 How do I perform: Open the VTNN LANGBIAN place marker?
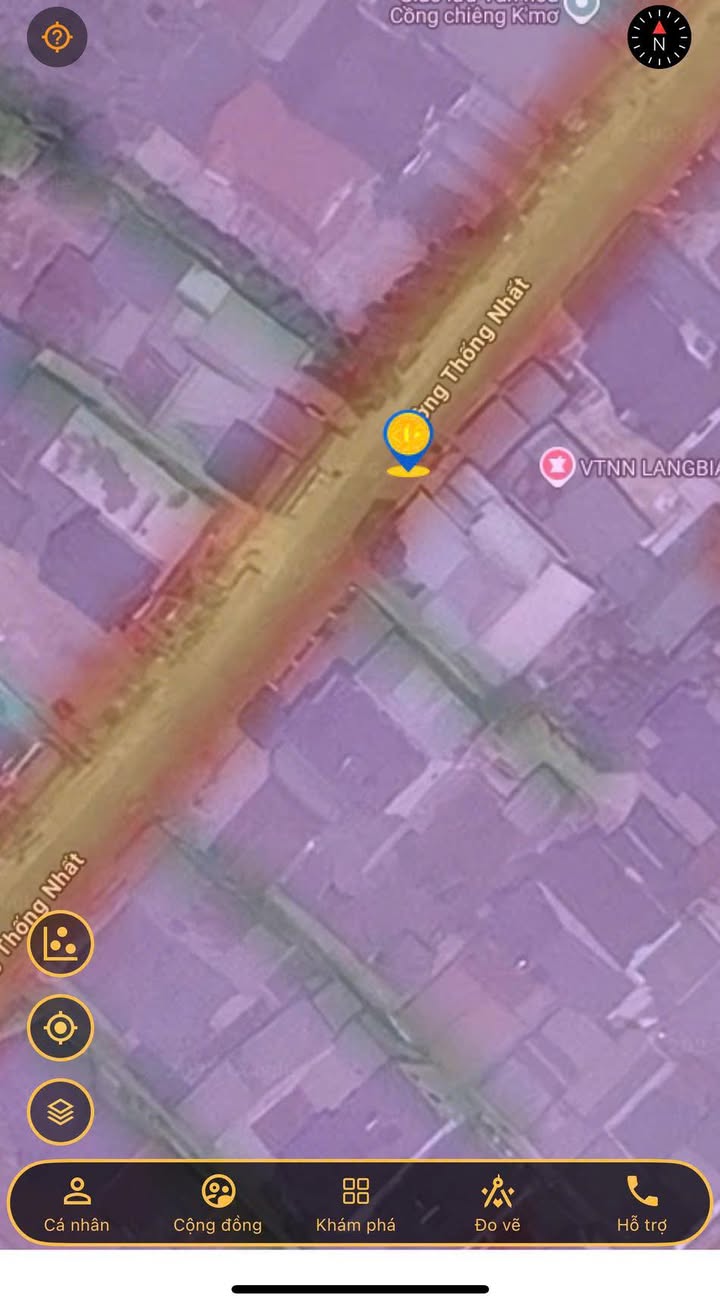tap(556, 466)
